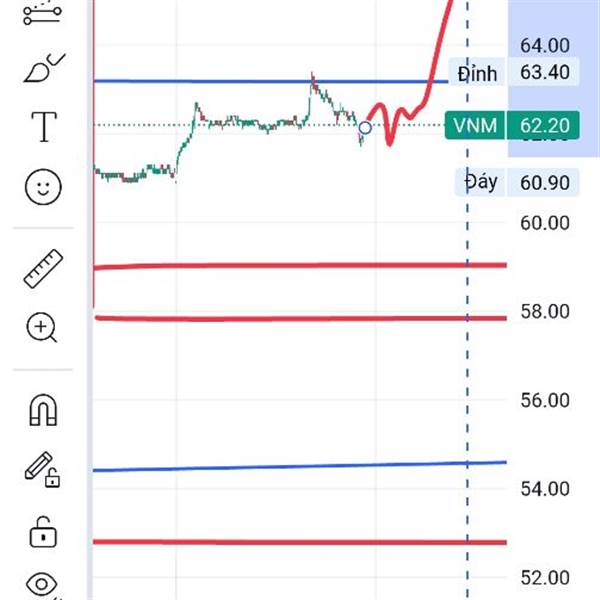The width and height of the screenshot is (600, 600).
Task: Tap the VNM 62.20 price label
Action: [x=510, y=126]
